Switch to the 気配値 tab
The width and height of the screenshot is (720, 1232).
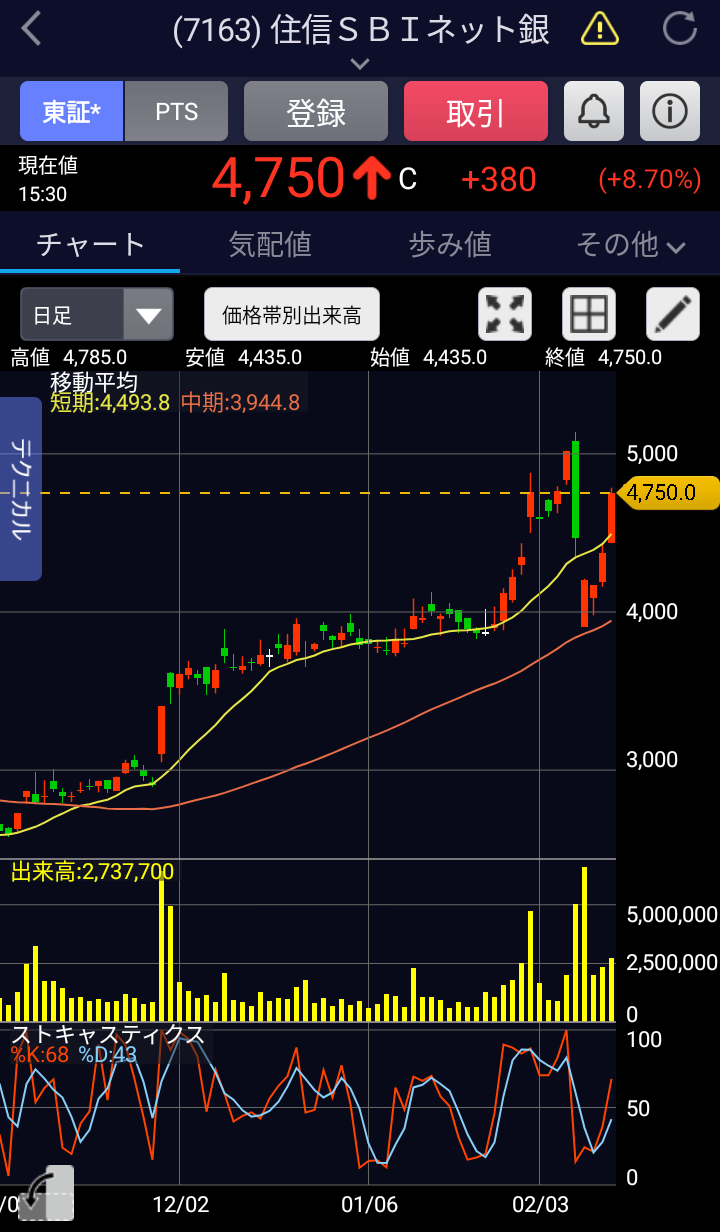coord(270,244)
